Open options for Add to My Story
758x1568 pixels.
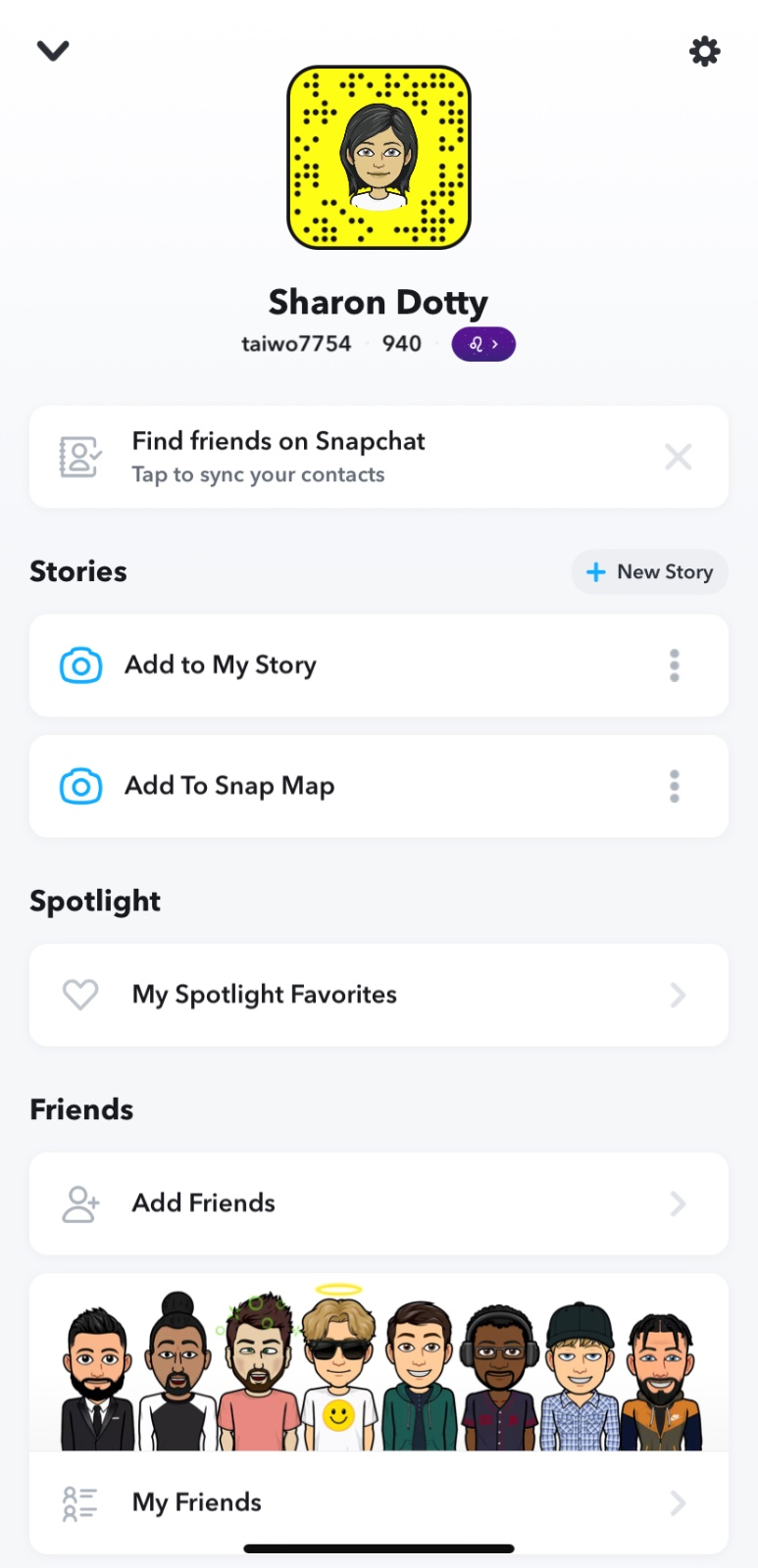[x=674, y=665]
